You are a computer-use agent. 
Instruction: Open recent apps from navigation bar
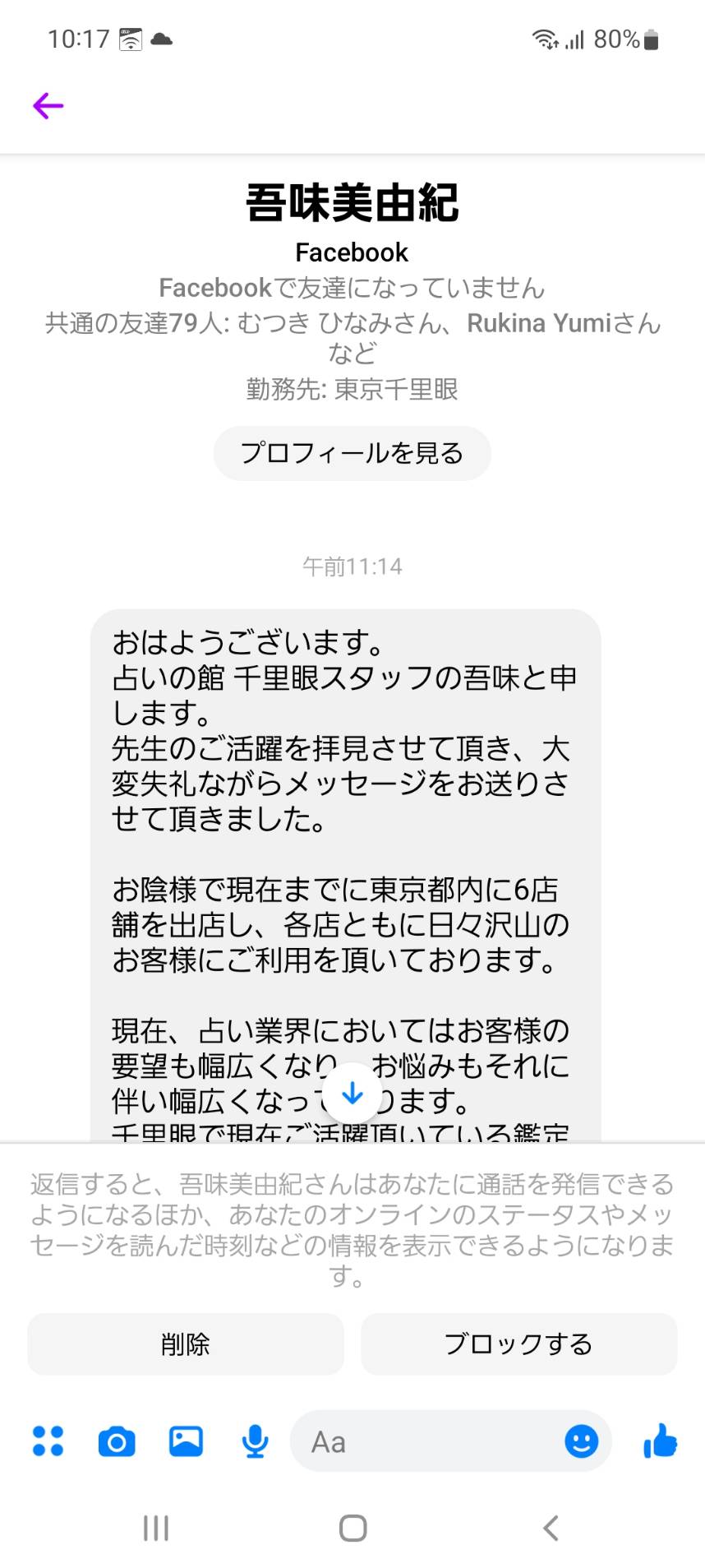coord(155,1528)
